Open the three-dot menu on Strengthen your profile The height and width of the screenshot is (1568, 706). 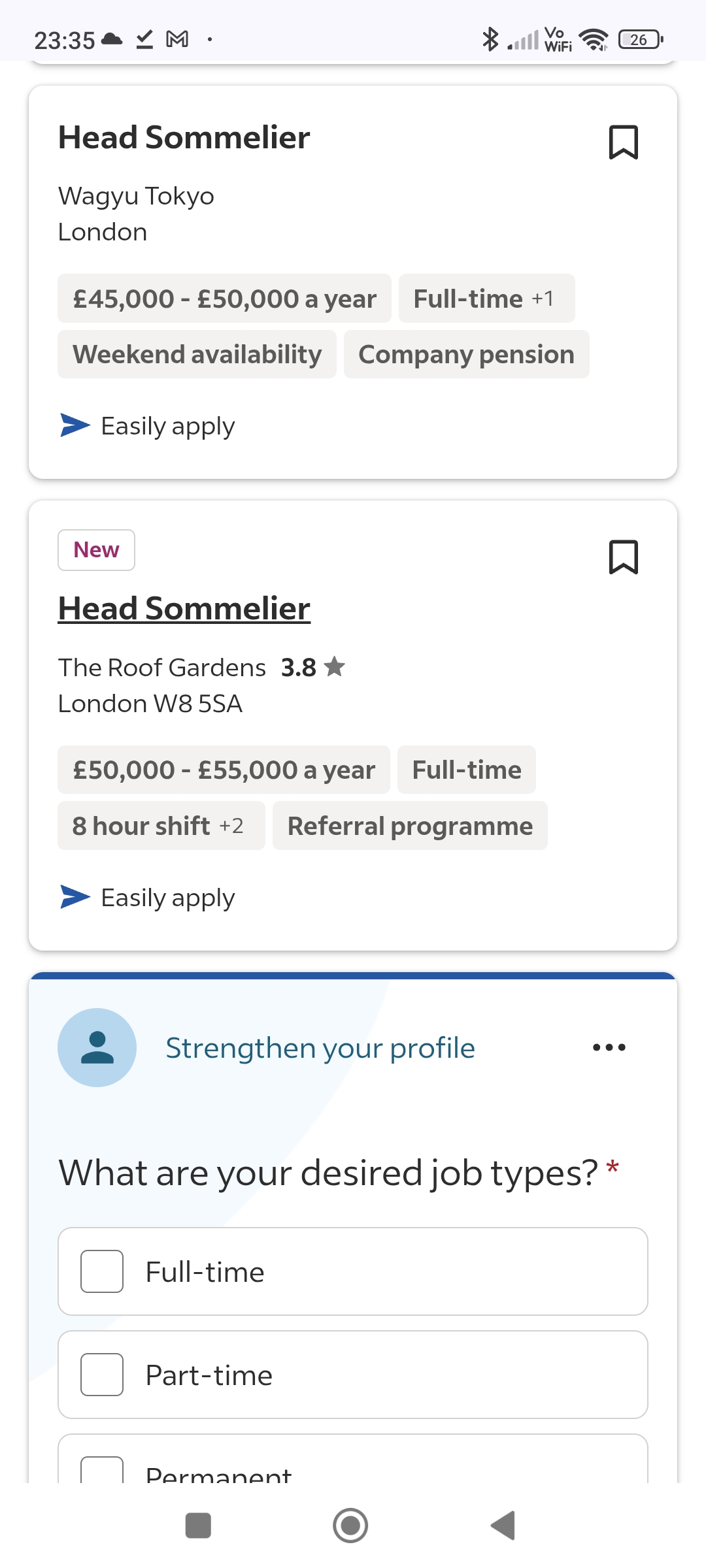[609, 1047]
